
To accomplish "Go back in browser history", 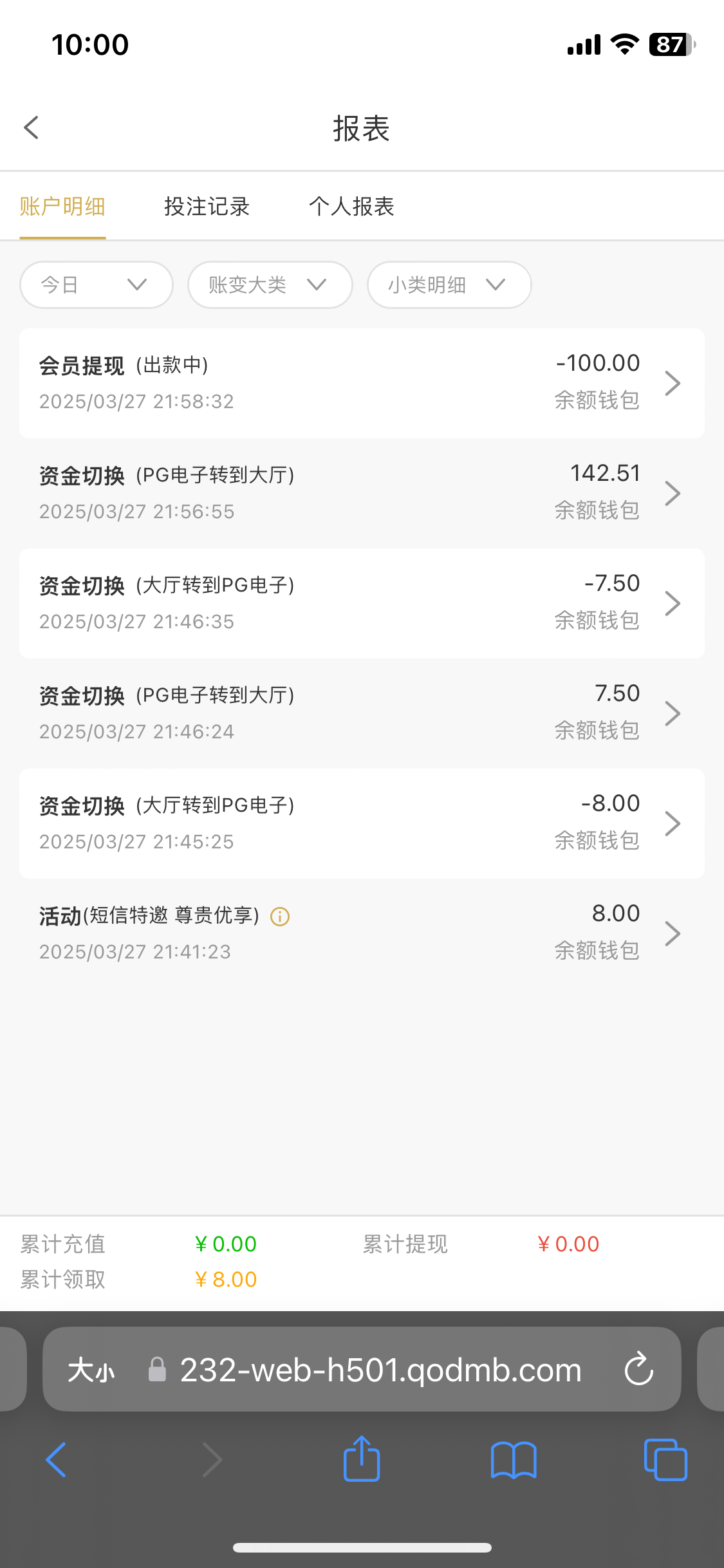I will [x=57, y=1459].
